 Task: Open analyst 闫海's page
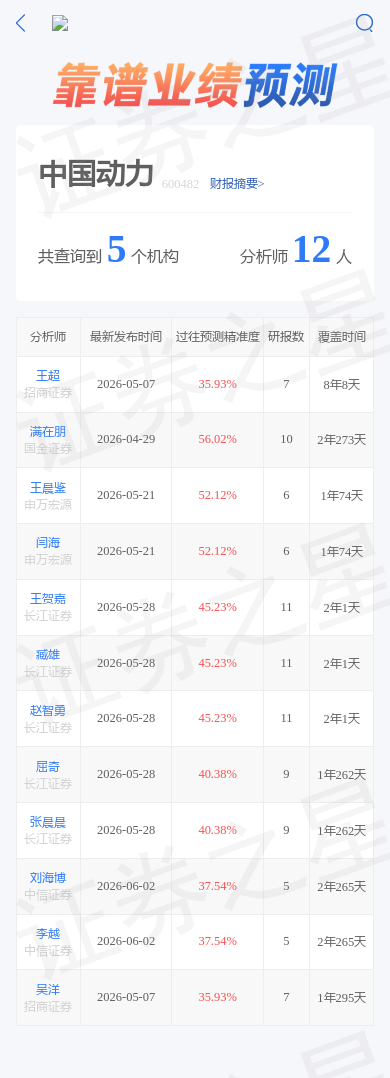(48, 543)
